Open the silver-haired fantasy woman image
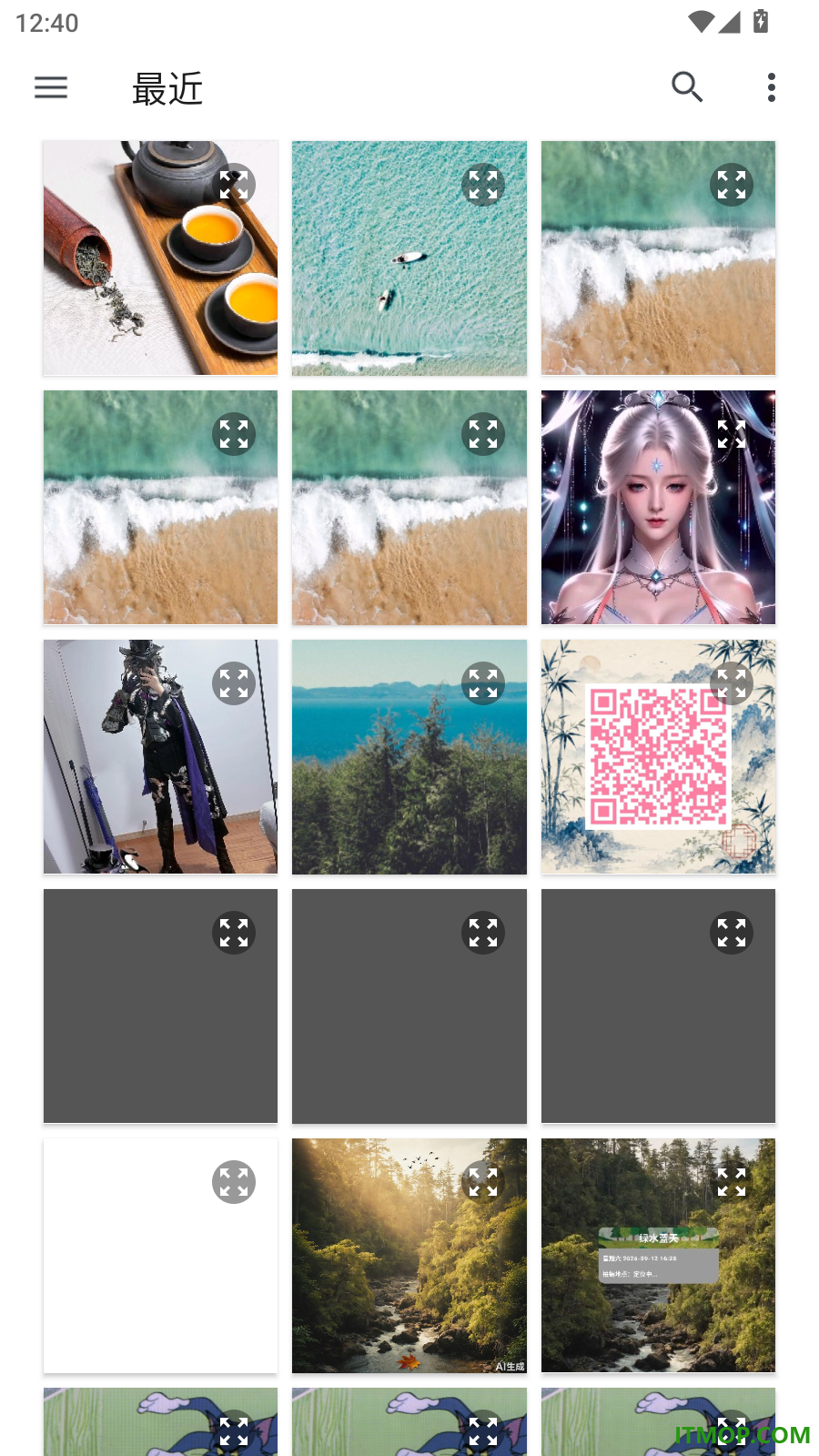The width and height of the screenshot is (819, 1456). (x=658, y=507)
